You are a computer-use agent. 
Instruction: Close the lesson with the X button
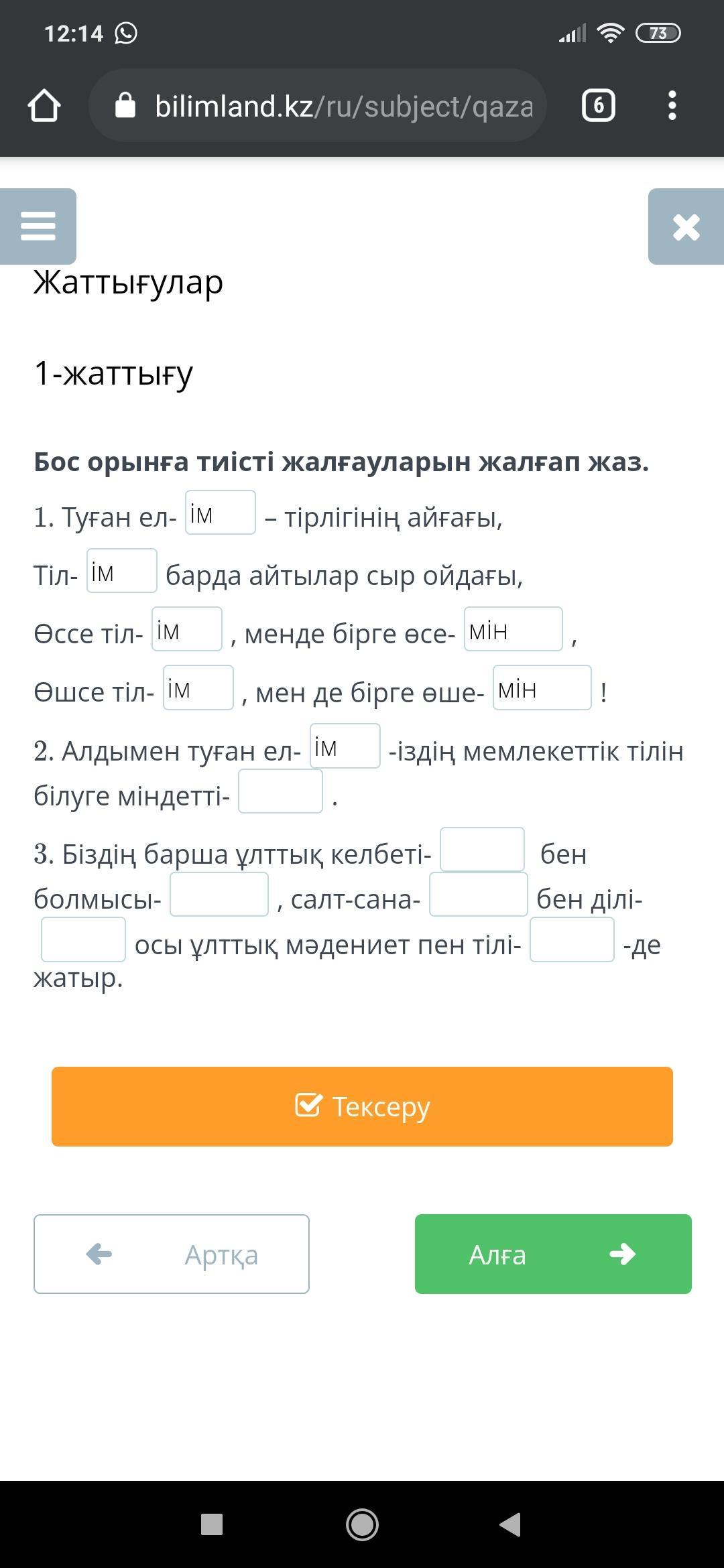click(x=686, y=226)
